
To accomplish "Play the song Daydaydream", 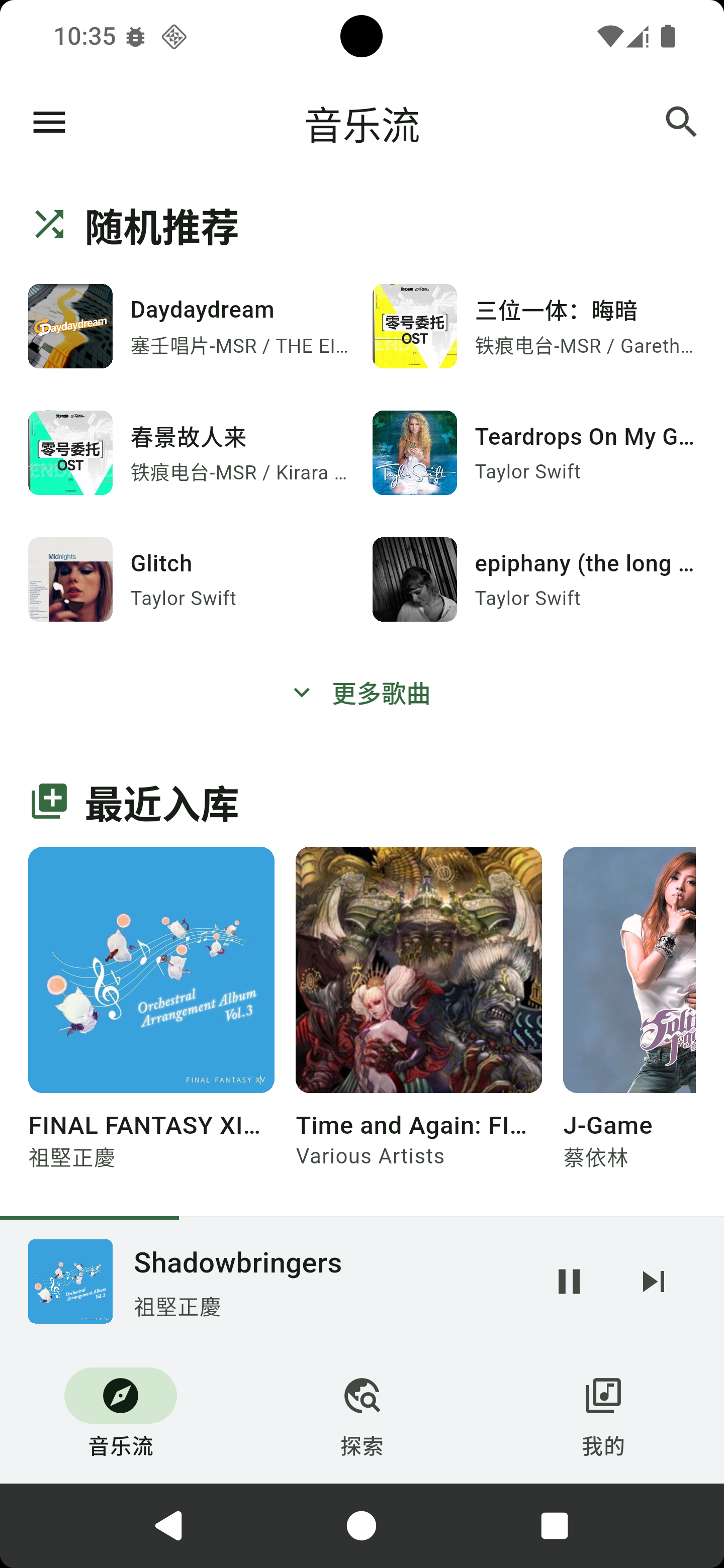I will [189, 326].
